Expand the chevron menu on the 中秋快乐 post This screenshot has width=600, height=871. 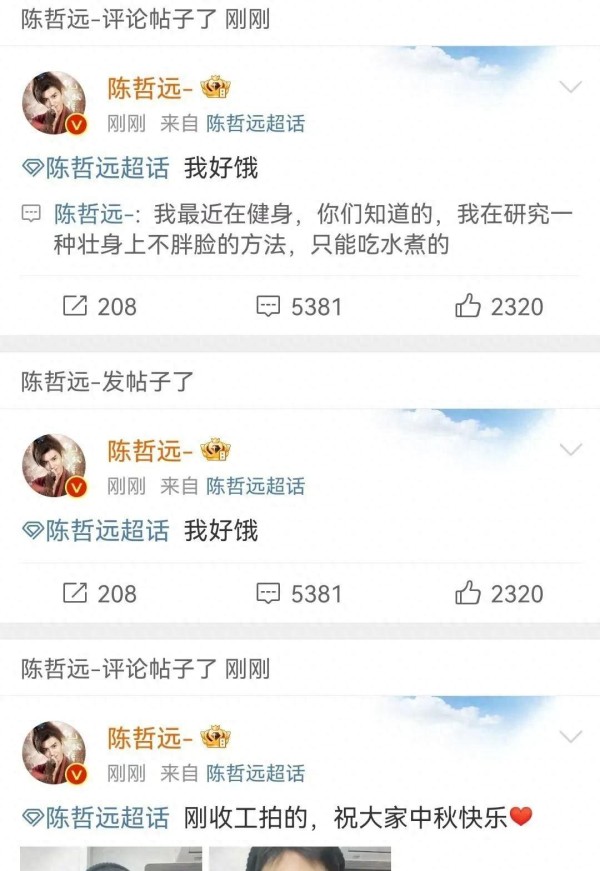[x=570, y=737]
